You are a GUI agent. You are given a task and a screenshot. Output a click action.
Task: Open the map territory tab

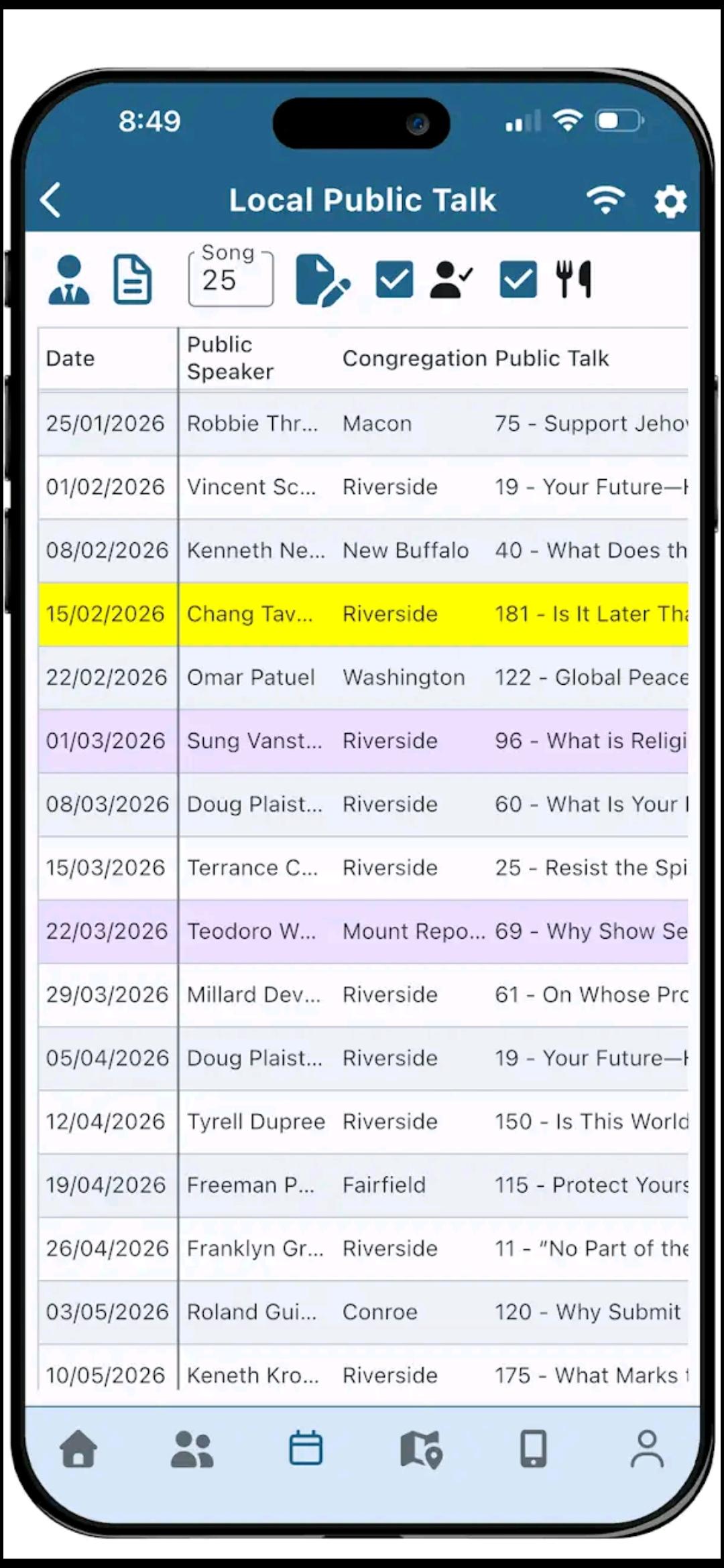point(421,1449)
